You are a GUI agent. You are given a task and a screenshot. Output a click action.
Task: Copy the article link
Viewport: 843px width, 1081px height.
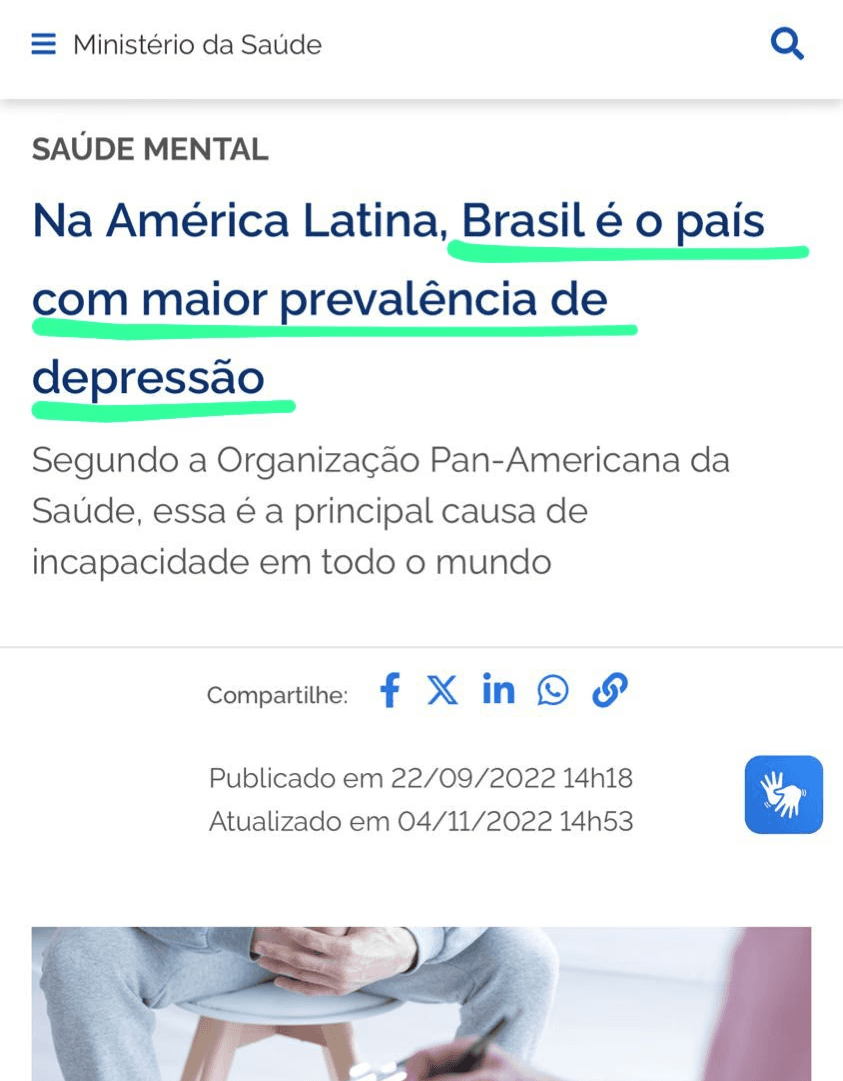610,690
